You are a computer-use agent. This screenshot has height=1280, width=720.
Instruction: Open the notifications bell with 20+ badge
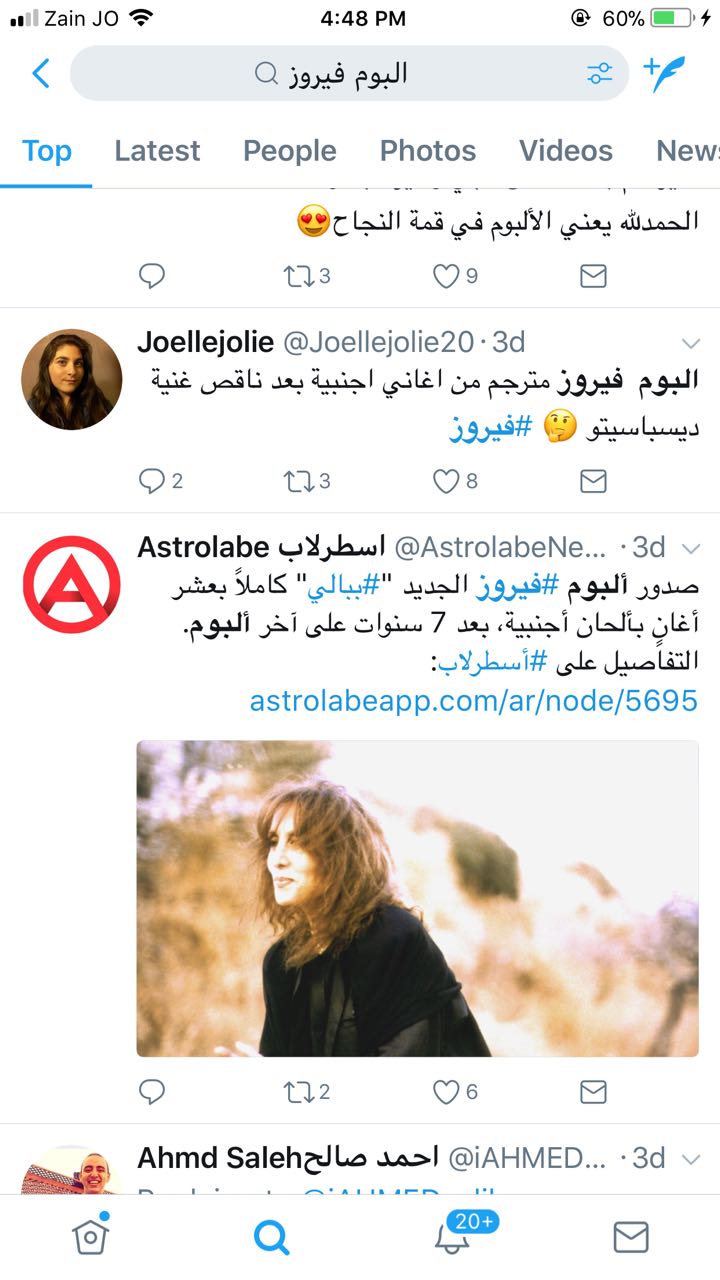[x=452, y=1237]
